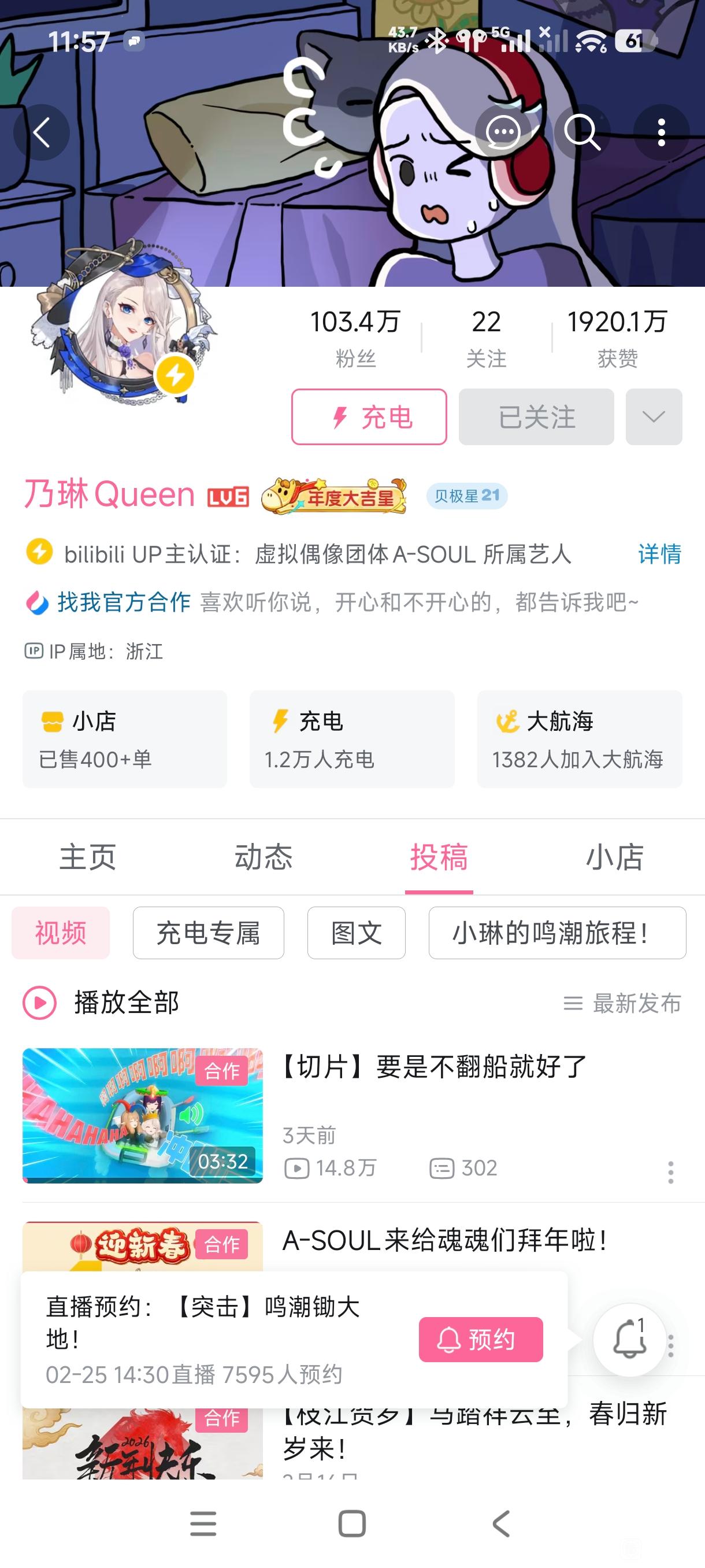Expand the dropdown arrow next to 已关注
This screenshot has width=705, height=1568.
654,417
